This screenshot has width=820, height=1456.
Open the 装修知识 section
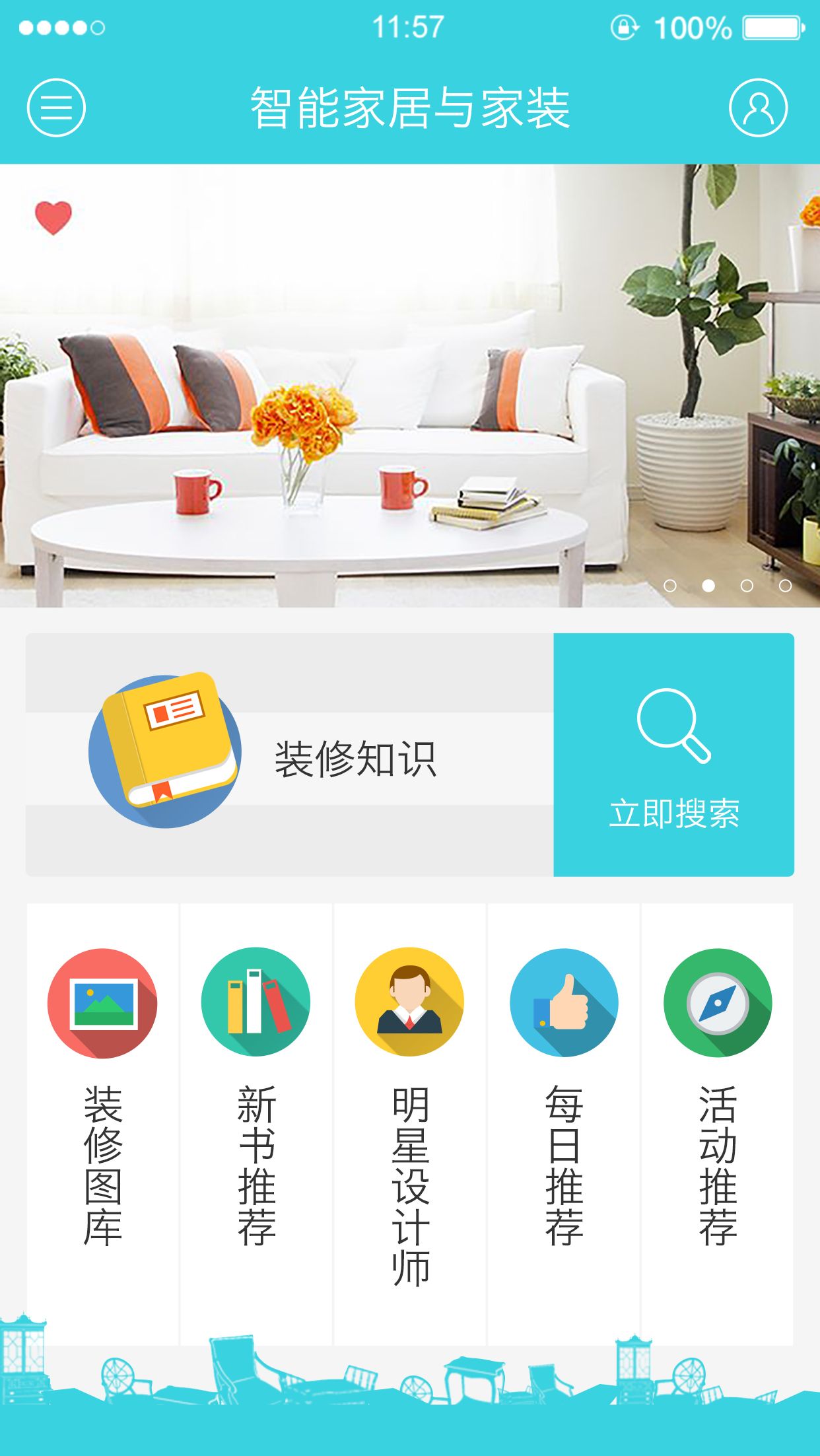(289, 755)
